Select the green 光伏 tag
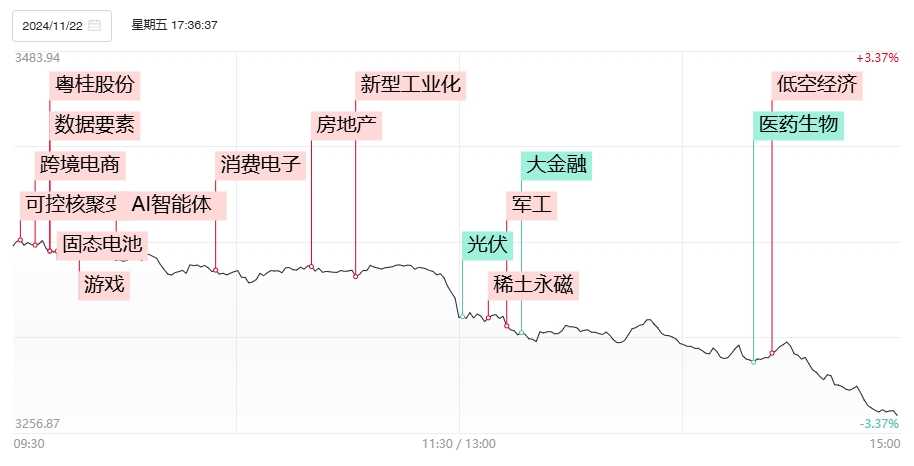 (x=487, y=244)
